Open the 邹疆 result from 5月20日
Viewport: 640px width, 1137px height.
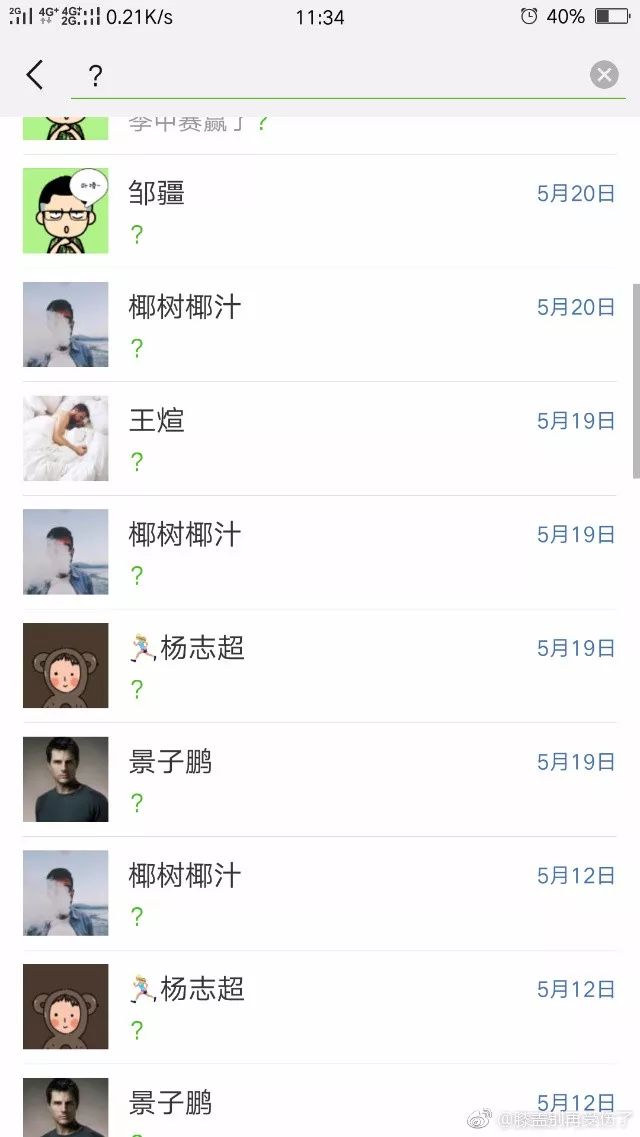click(x=320, y=211)
